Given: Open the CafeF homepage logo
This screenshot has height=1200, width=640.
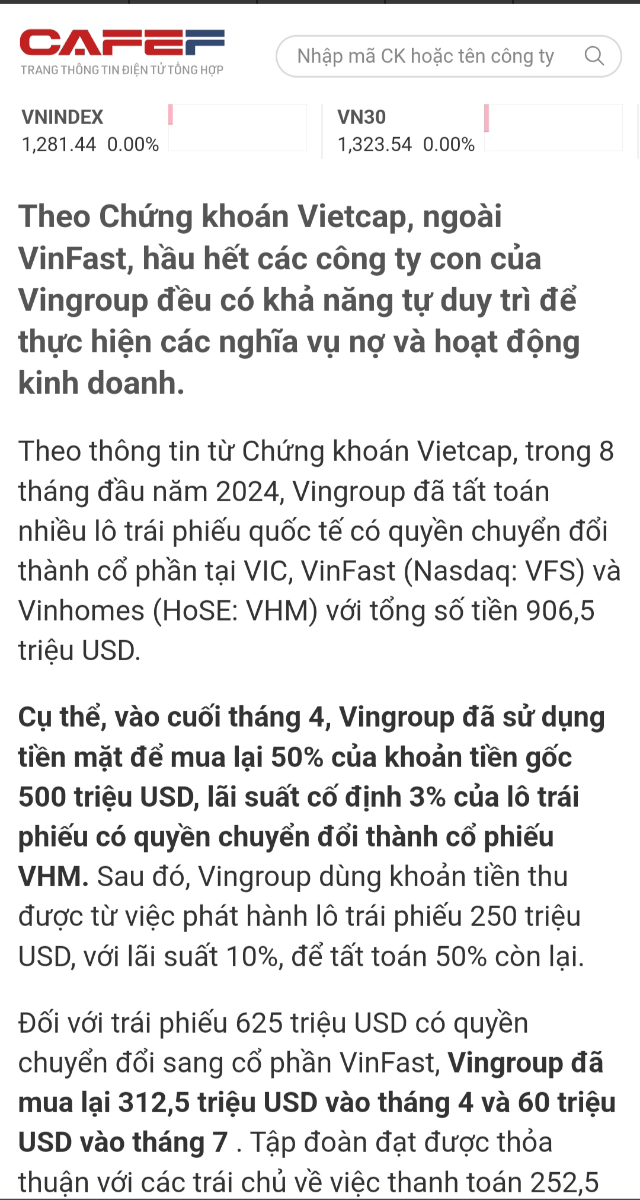Looking at the screenshot, I should [x=122, y=50].
